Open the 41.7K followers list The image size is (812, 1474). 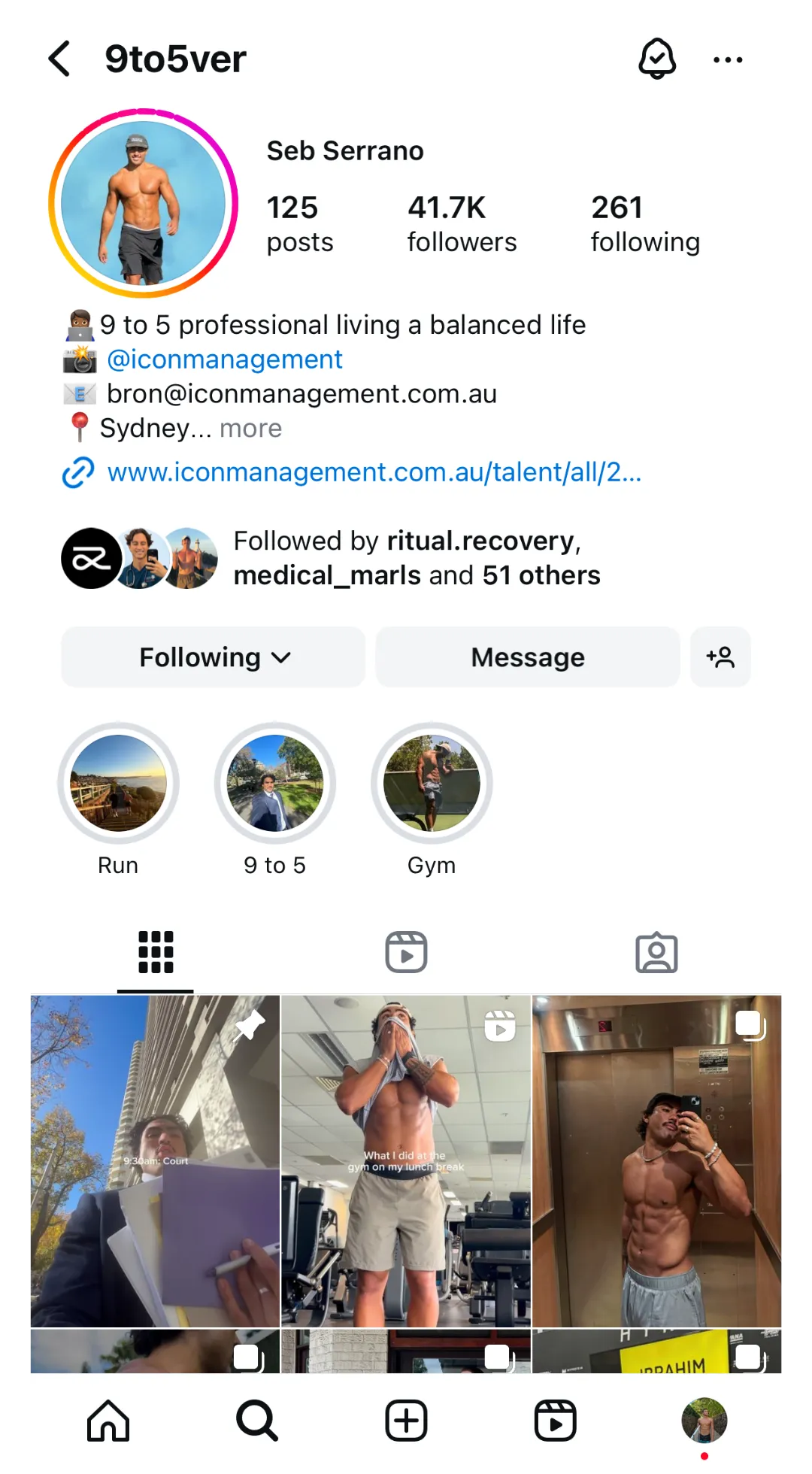tap(461, 223)
